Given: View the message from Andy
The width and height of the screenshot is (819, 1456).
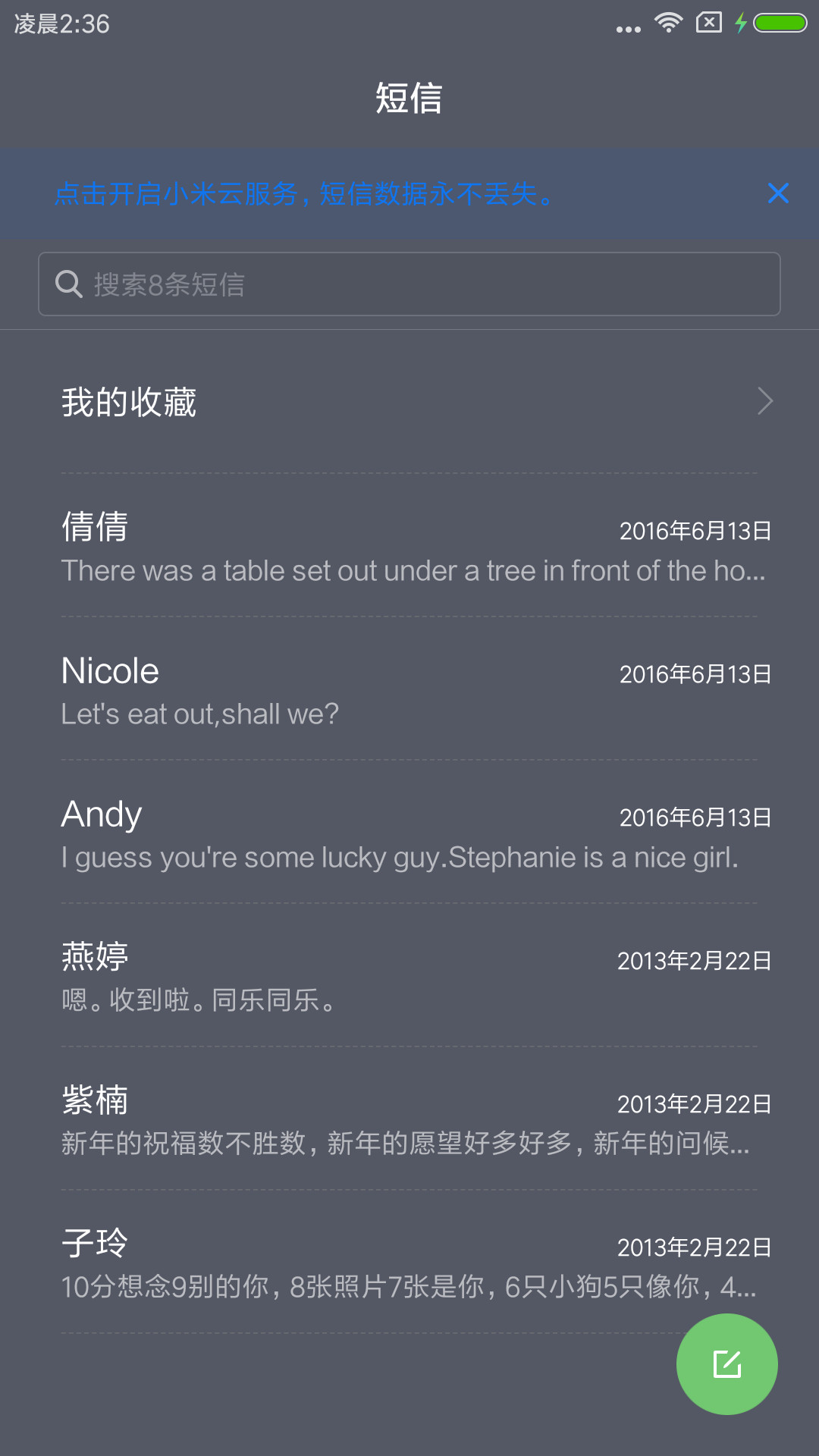Looking at the screenshot, I should click(409, 833).
